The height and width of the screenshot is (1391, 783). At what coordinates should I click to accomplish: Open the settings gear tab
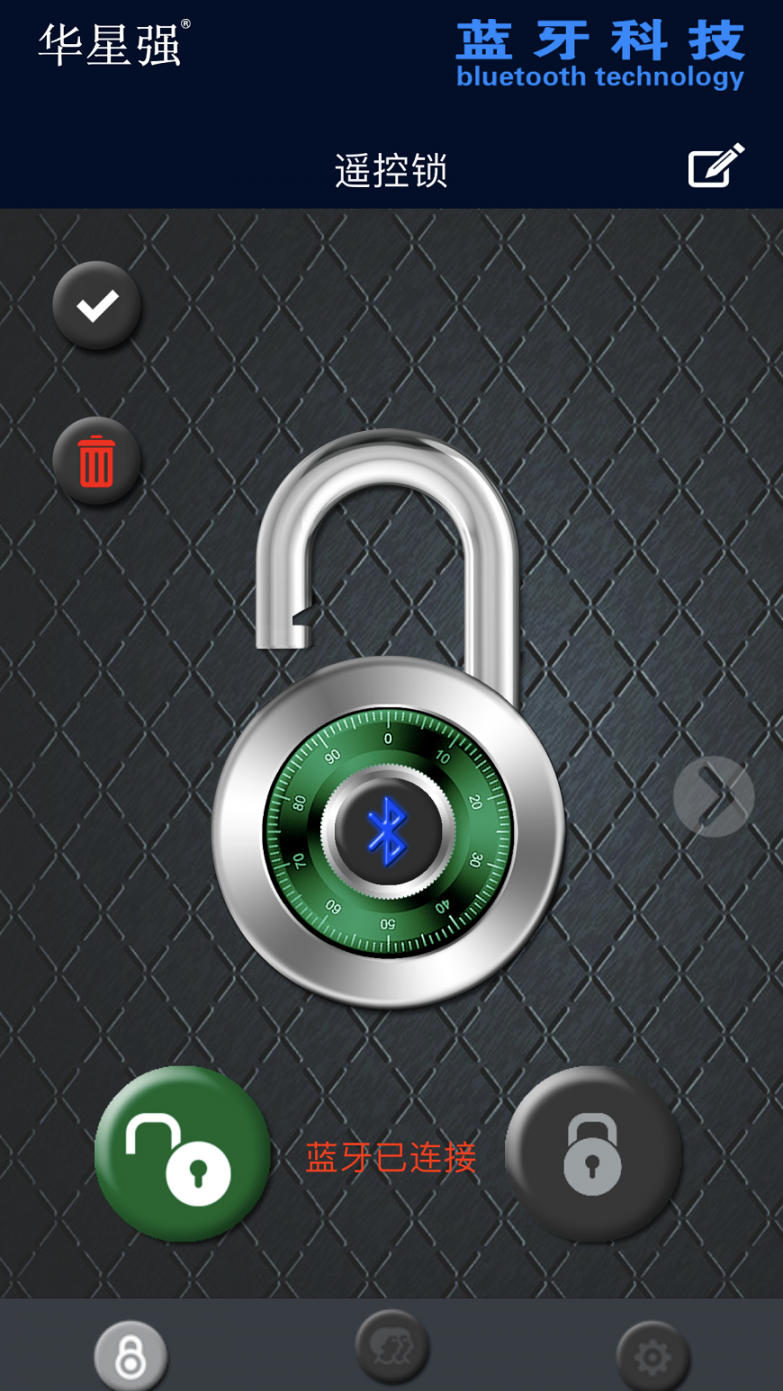click(x=653, y=1356)
